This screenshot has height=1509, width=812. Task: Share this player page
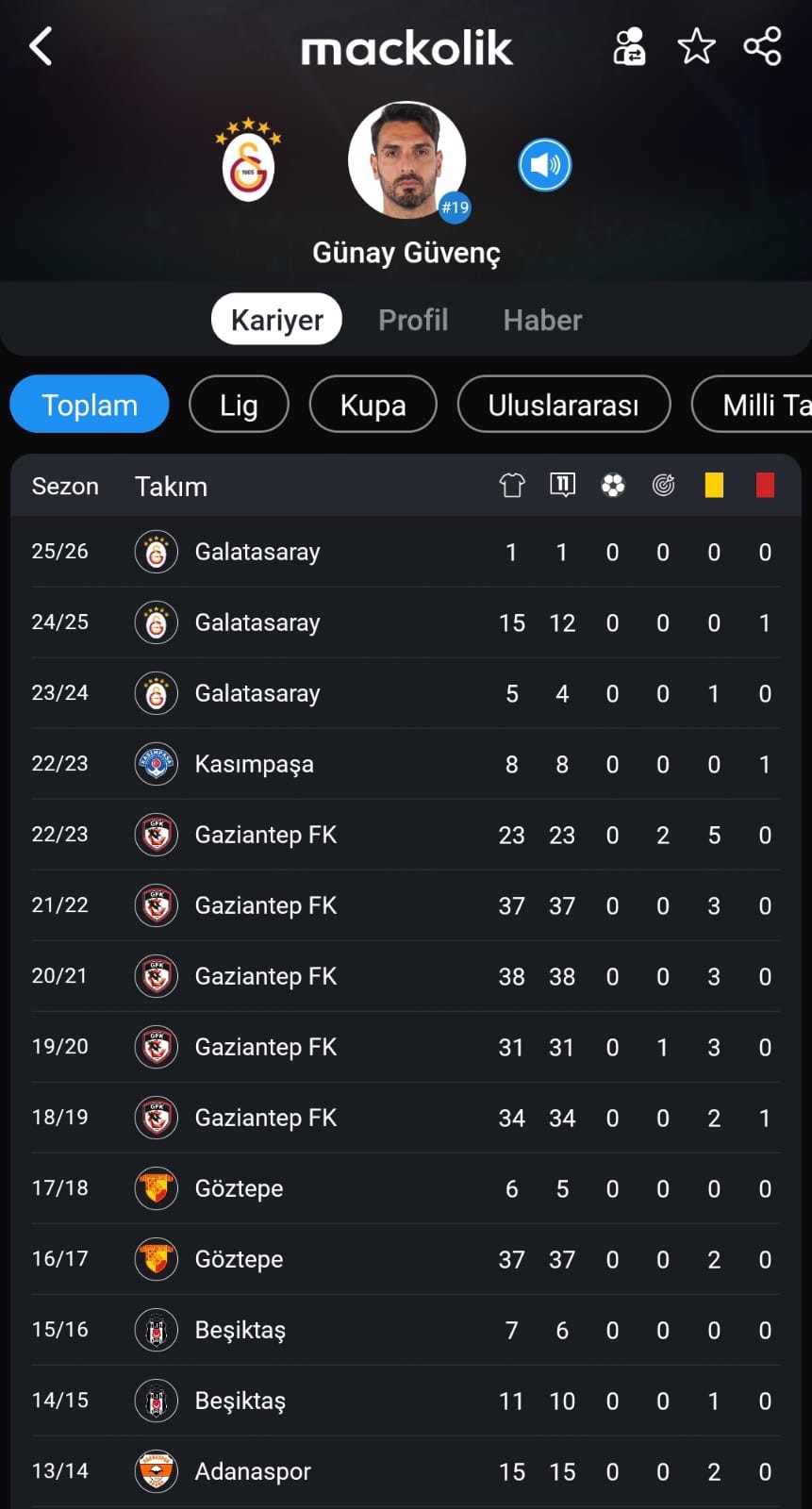point(762,46)
